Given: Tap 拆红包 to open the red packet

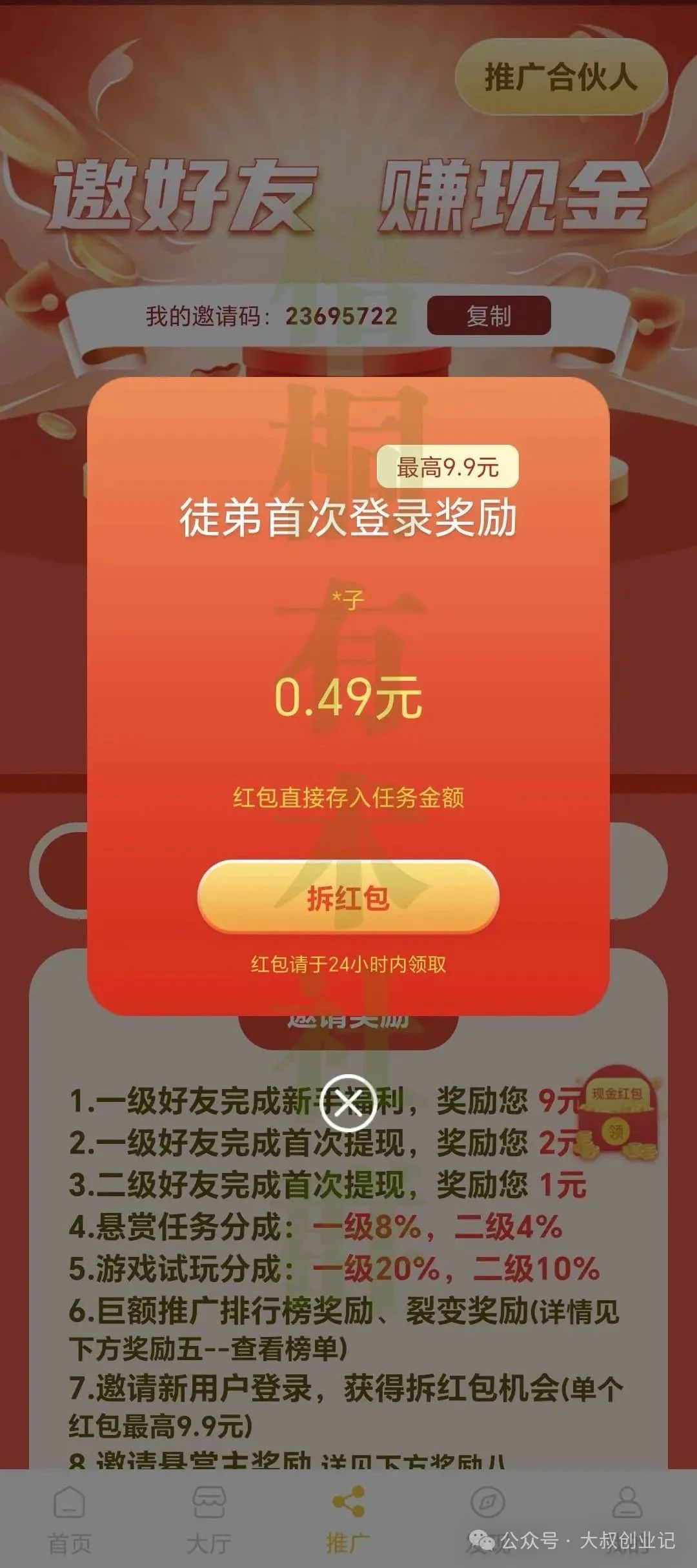Looking at the screenshot, I should 348,897.
